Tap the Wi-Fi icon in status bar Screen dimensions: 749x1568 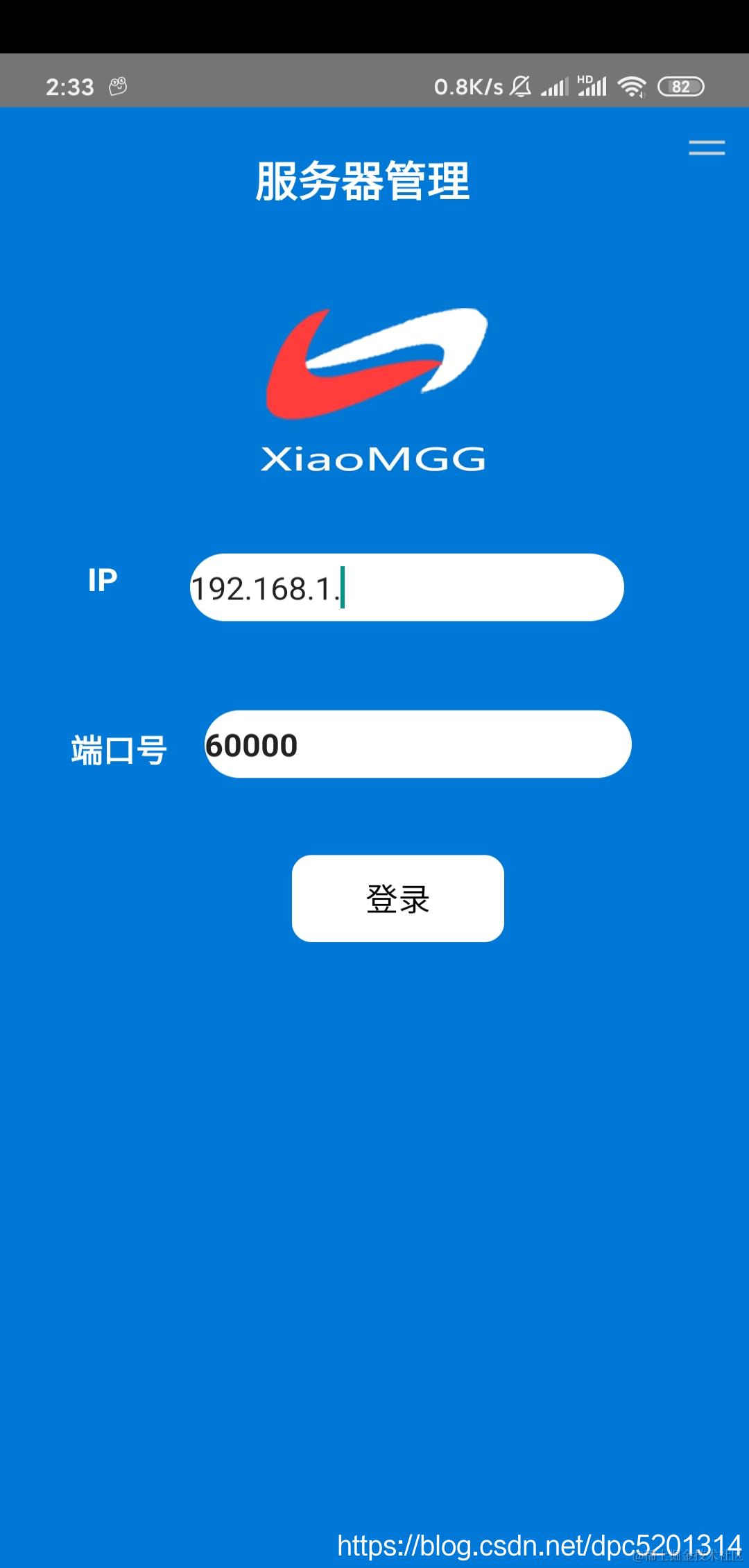pos(632,85)
